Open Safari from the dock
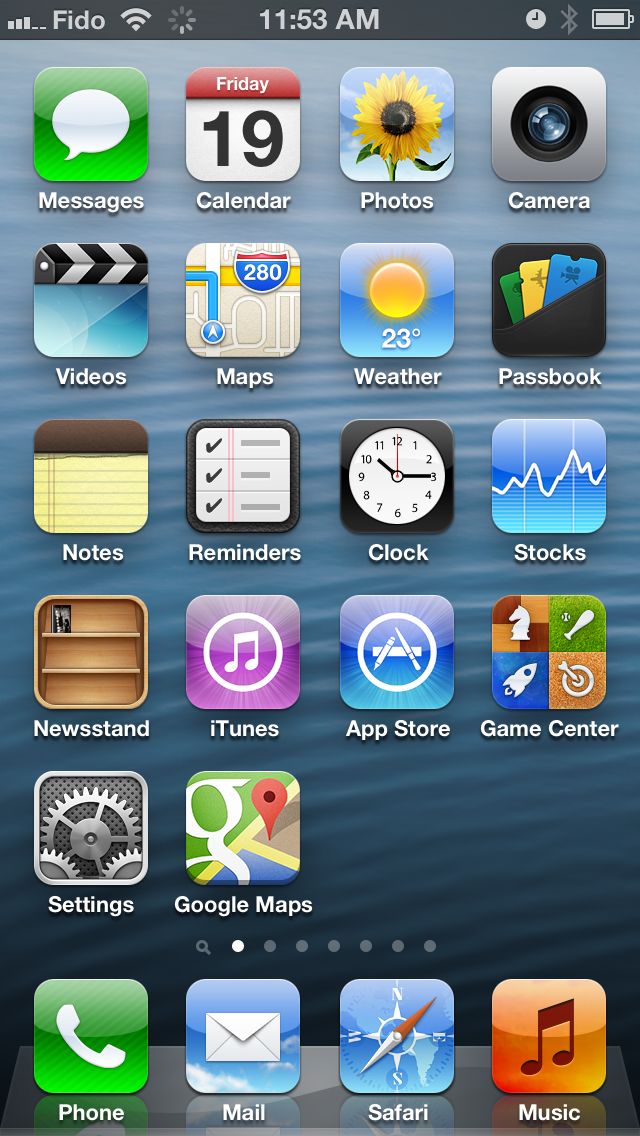This screenshot has width=640, height=1136. pyautogui.click(x=397, y=1036)
